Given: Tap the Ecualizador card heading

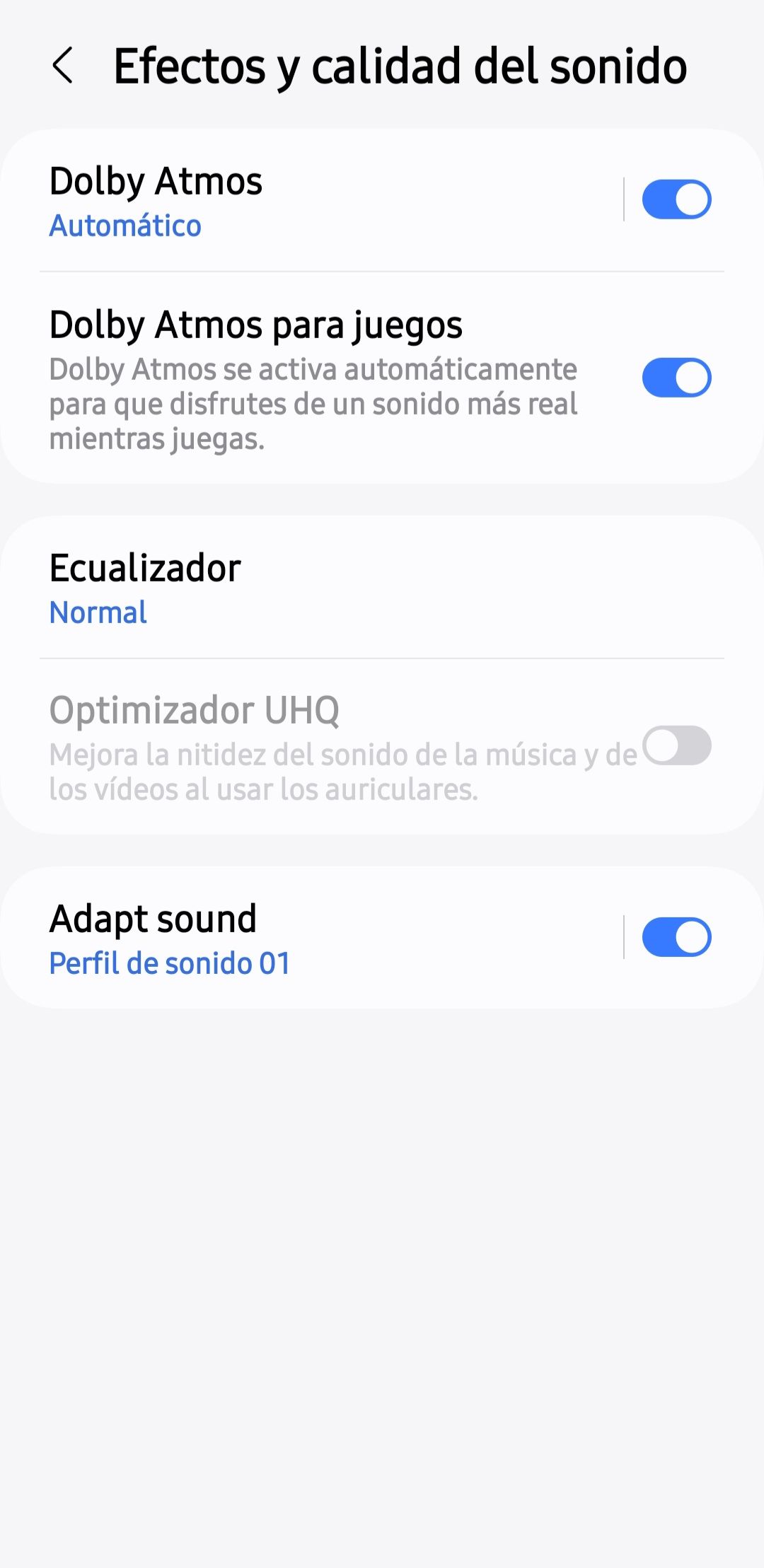Looking at the screenshot, I should 146,567.
